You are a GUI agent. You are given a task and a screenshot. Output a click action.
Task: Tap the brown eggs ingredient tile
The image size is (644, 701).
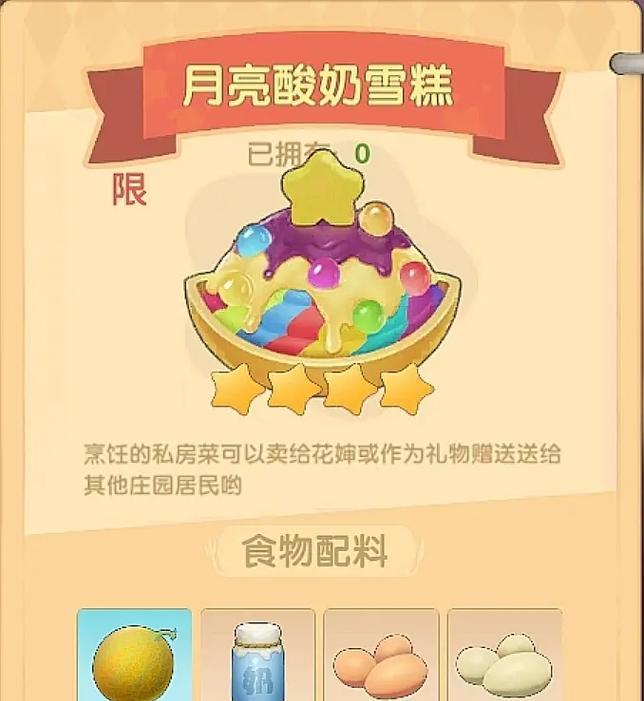tap(381, 657)
